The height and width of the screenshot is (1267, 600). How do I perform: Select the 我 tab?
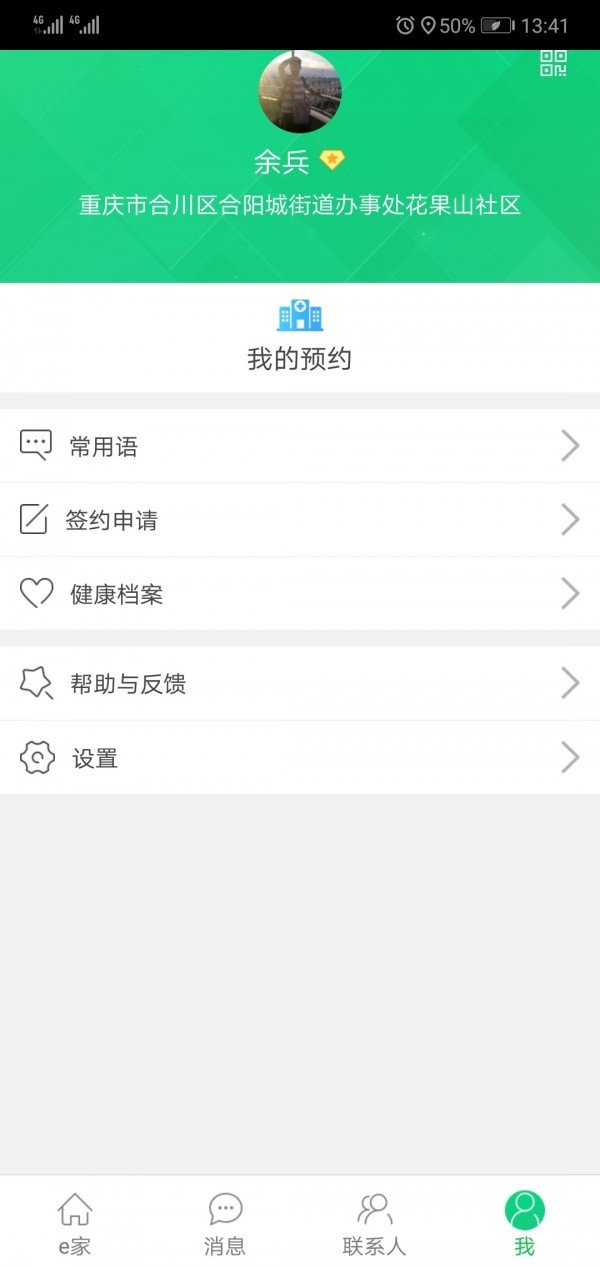tap(524, 1223)
